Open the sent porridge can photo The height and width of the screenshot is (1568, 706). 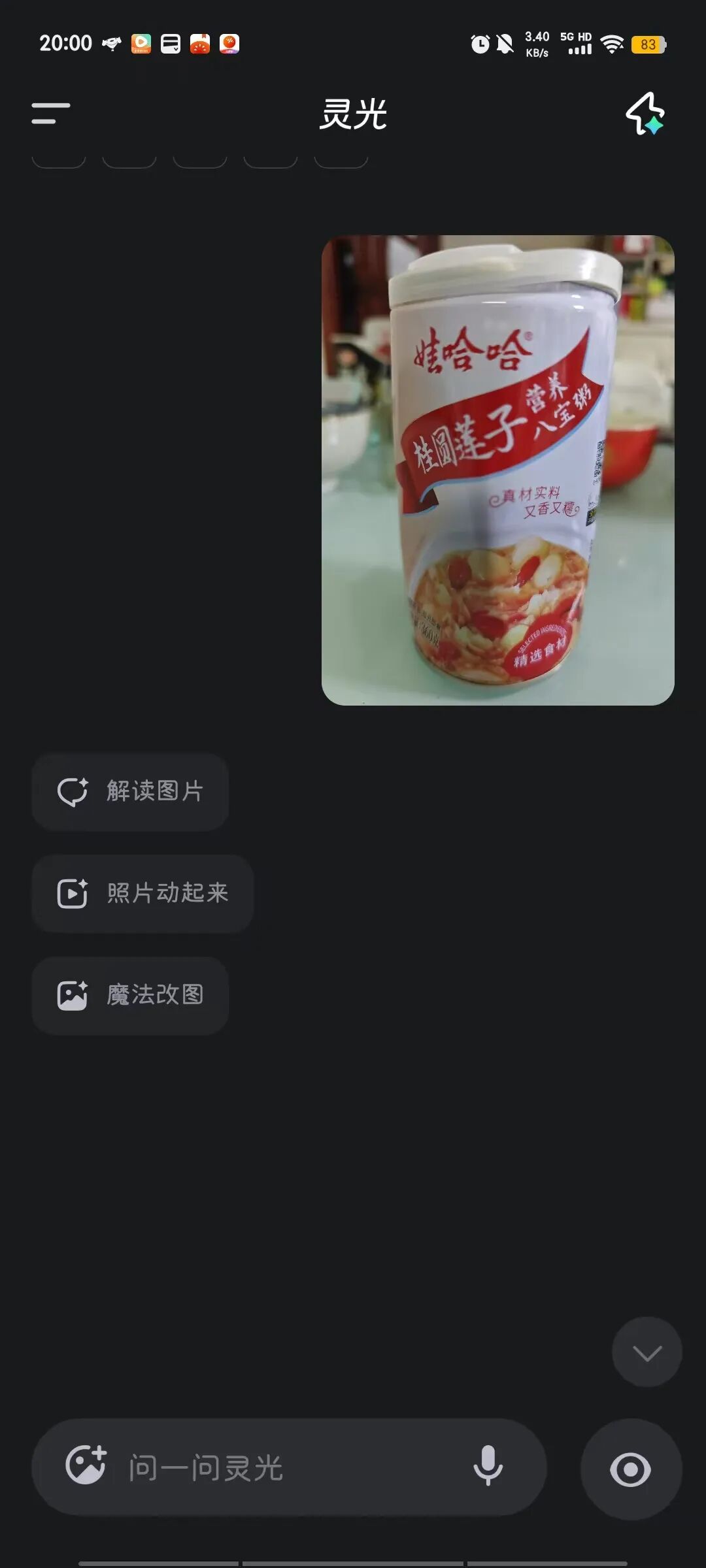coord(497,470)
